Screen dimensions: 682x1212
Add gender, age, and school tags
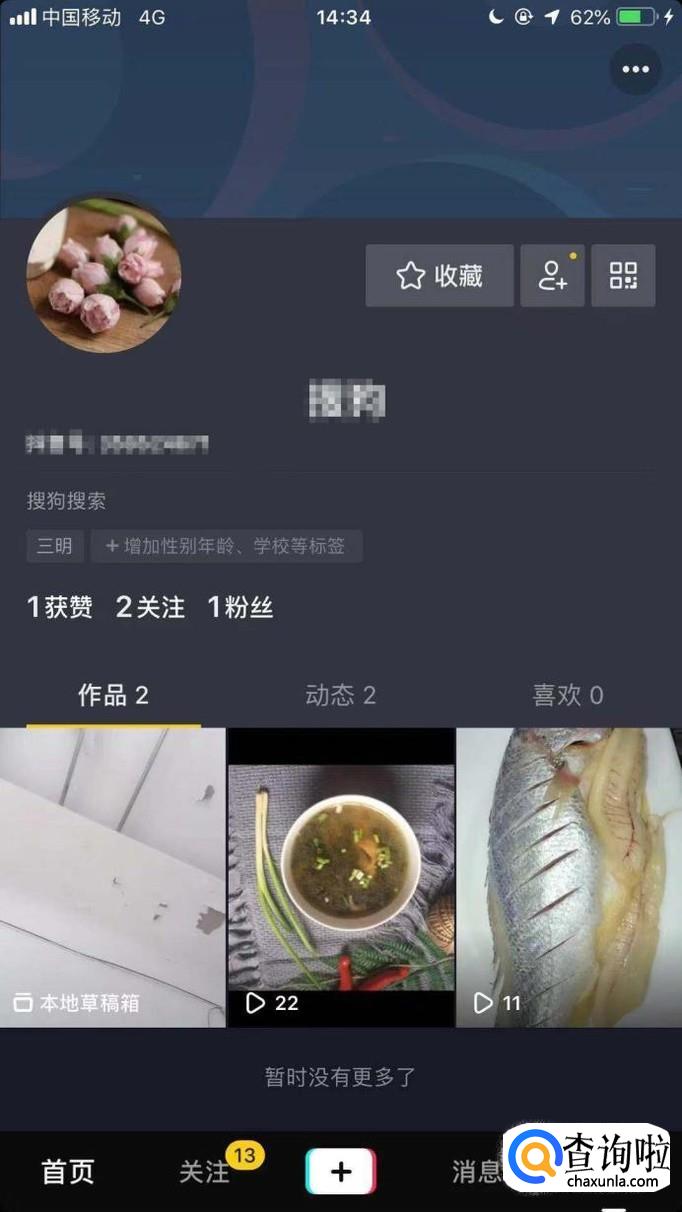click(x=226, y=546)
